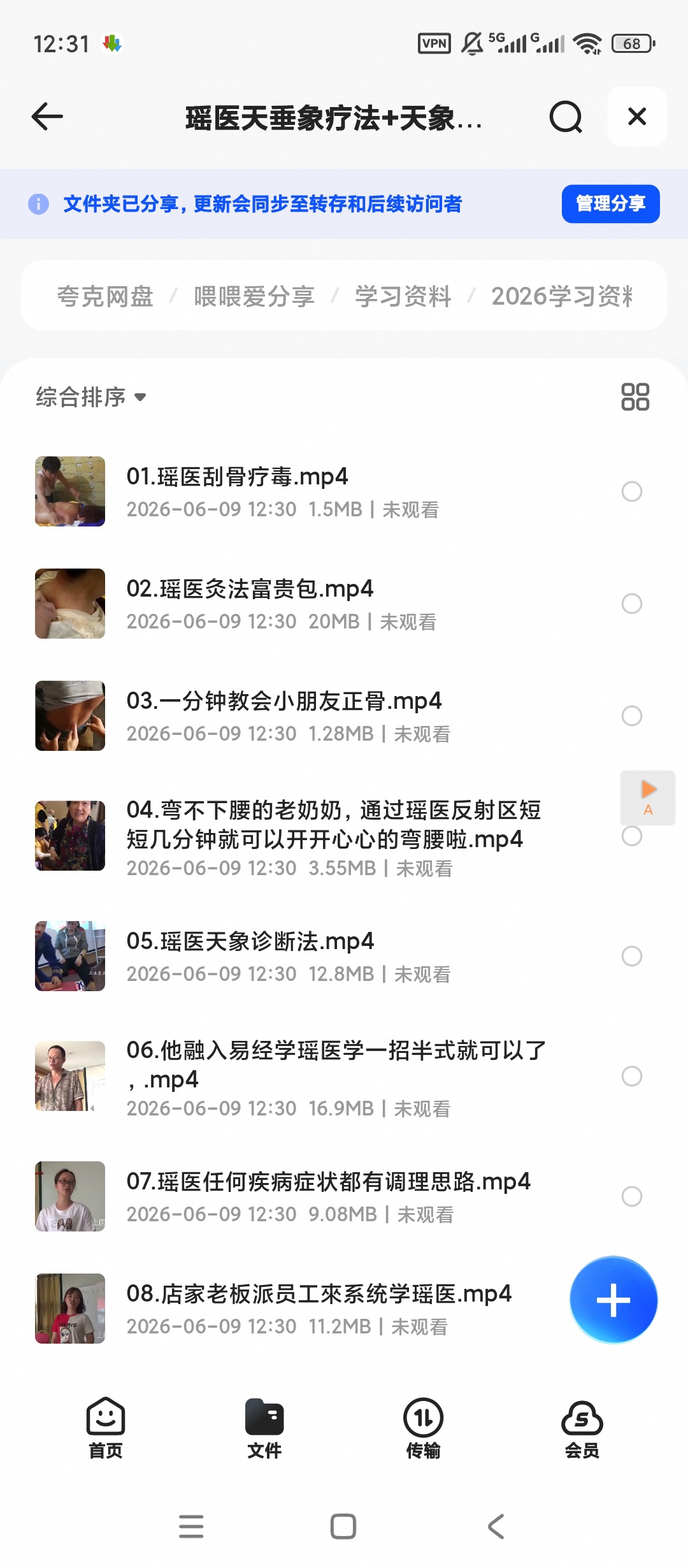The height and width of the screenshot is (1568, 688).
Task: Switch to grid view layout
Action: [x=635, y=396]
